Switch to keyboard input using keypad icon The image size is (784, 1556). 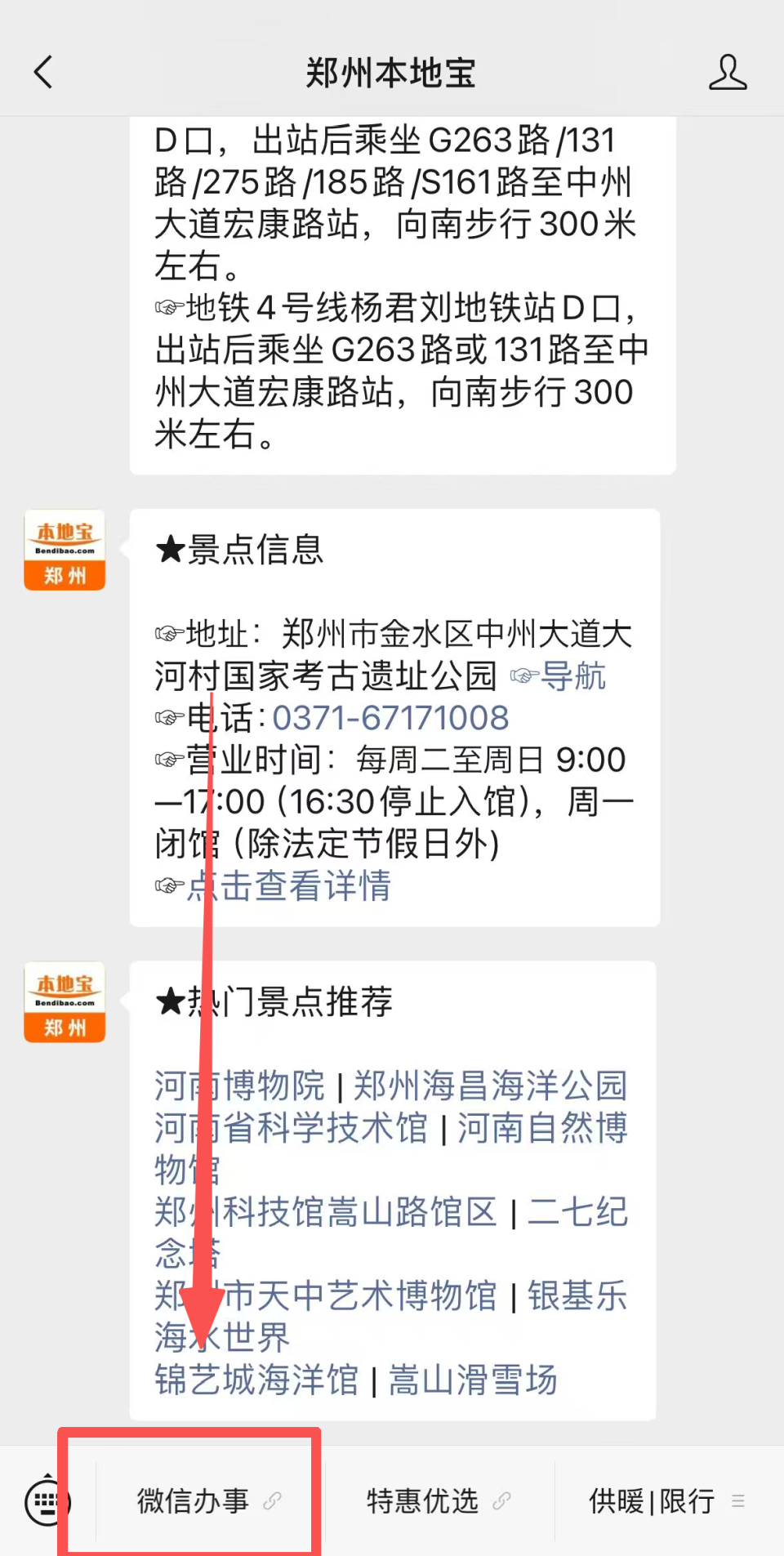pos(47,1501)
